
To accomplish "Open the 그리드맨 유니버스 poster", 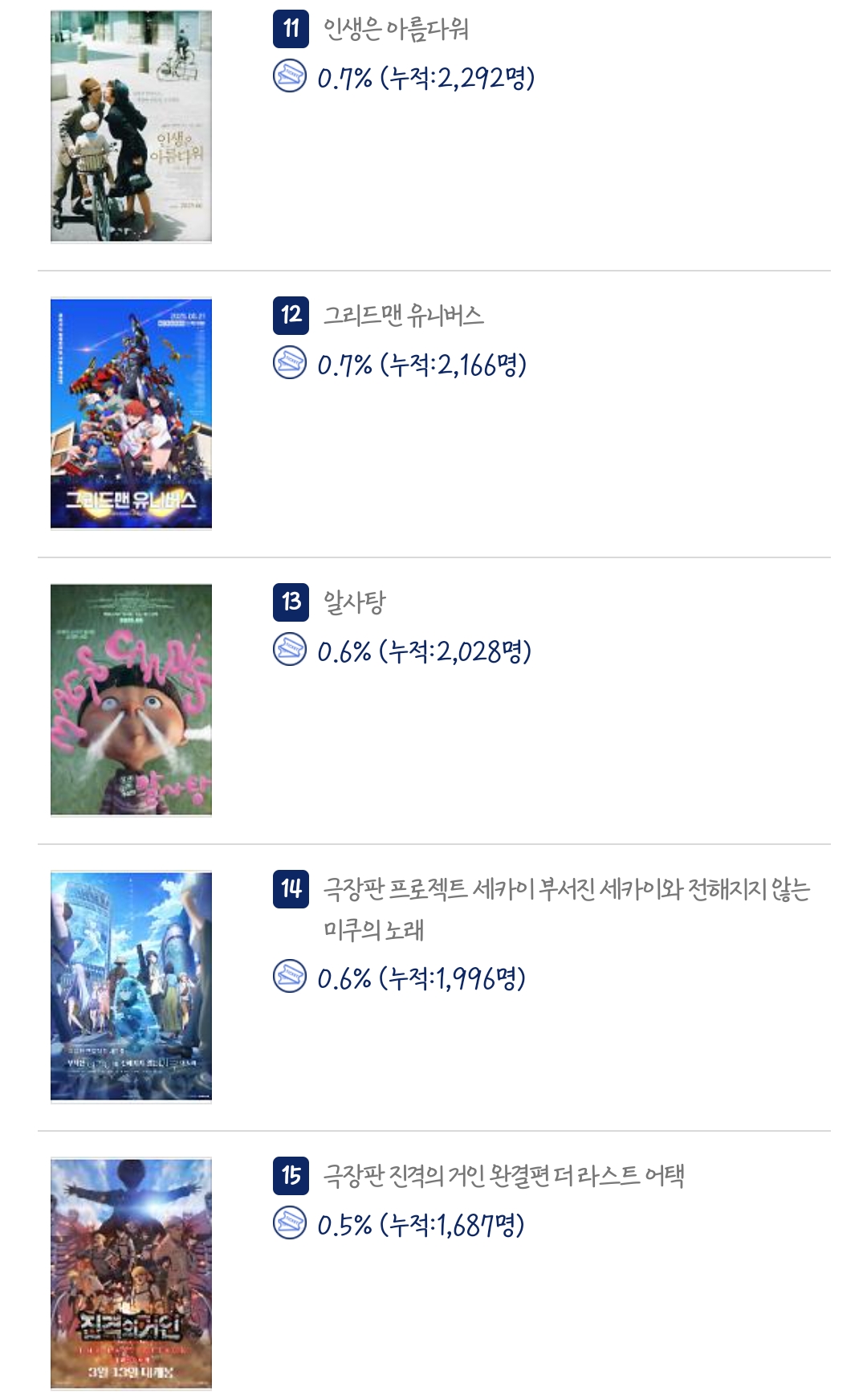I will coord(131,413).
